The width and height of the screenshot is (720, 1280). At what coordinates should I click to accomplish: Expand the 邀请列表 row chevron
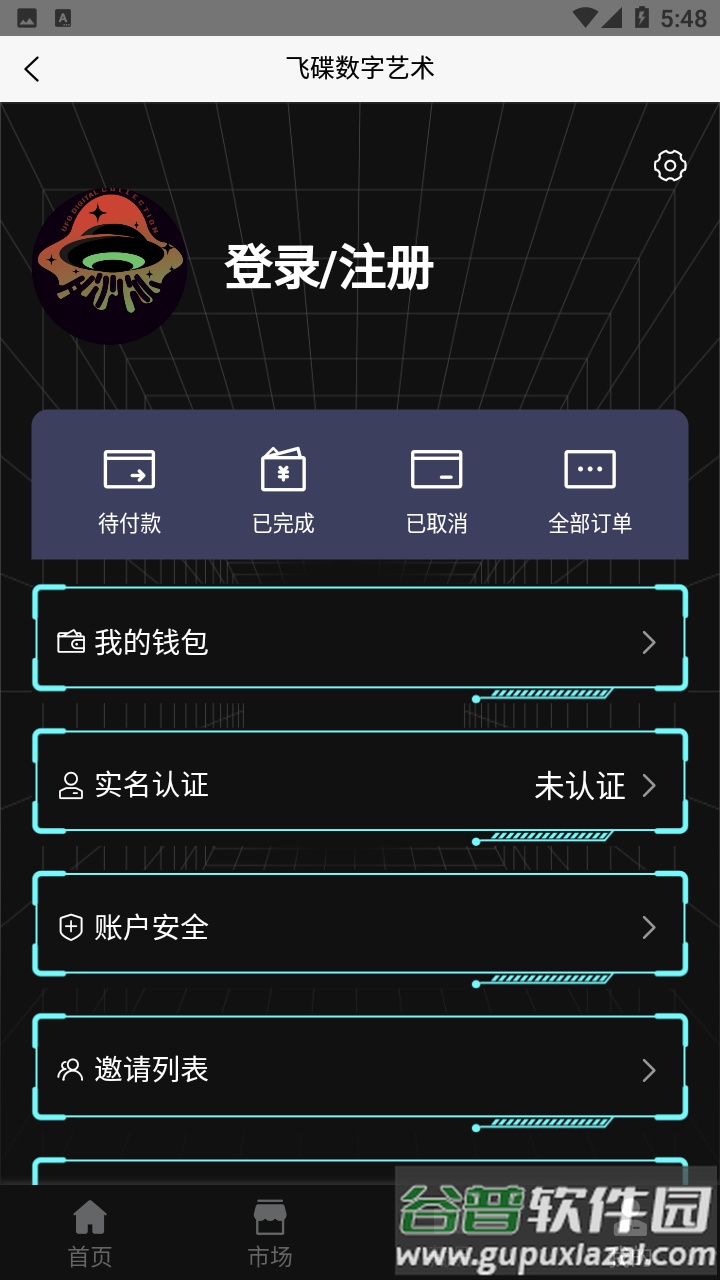[x=648, y=1070]
